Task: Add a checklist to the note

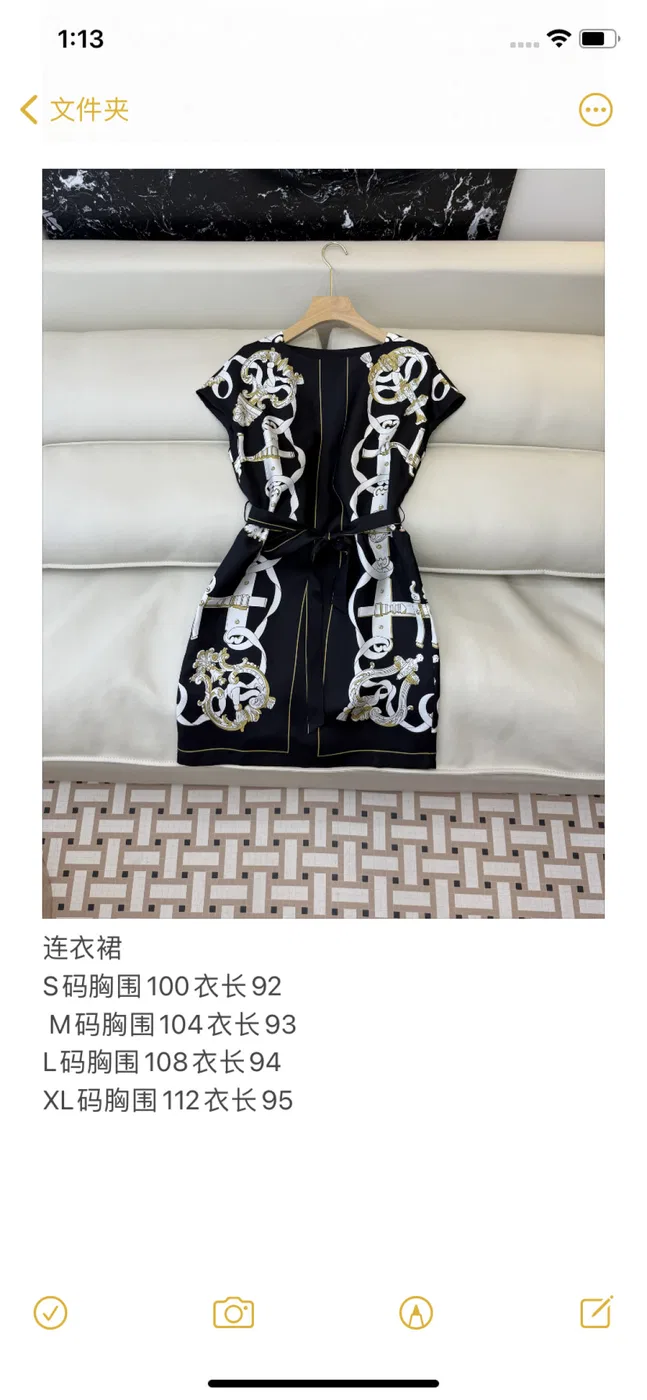Action: click(50, 1312)
